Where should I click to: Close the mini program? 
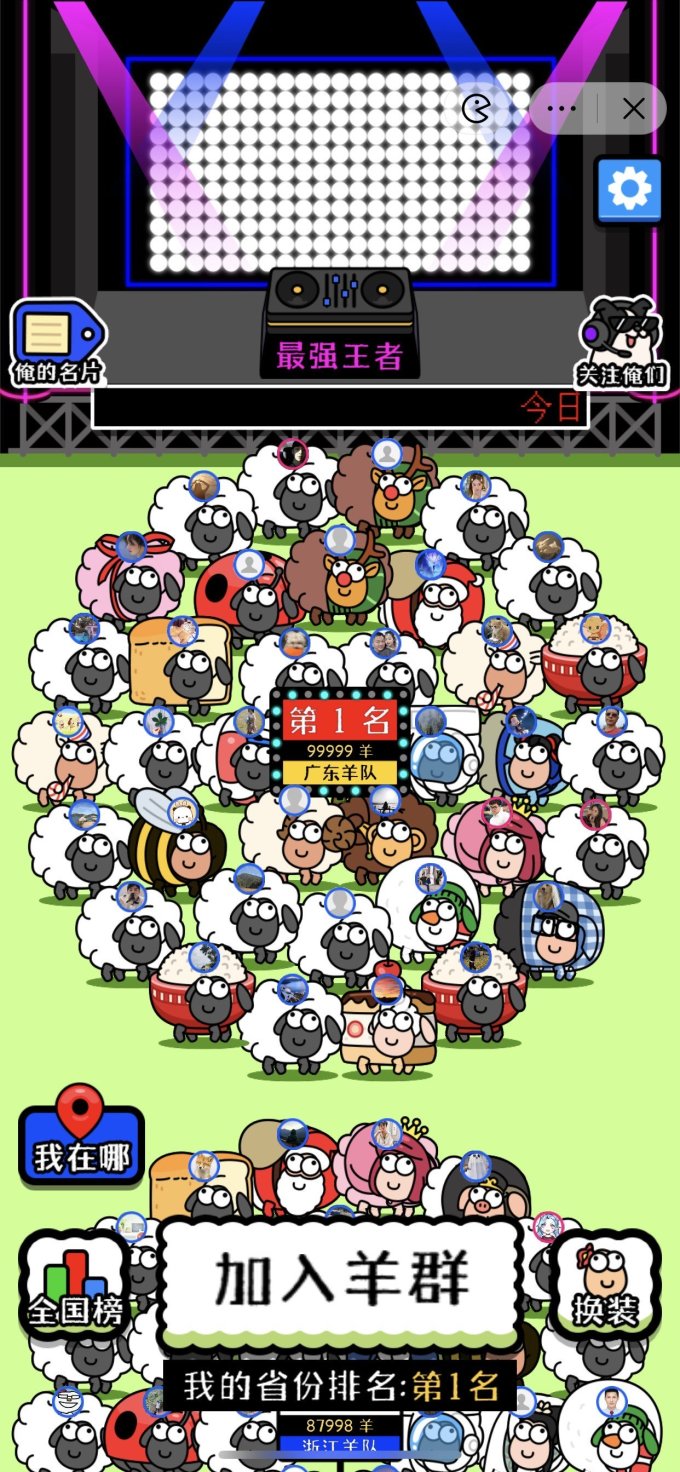pos(633,108)
